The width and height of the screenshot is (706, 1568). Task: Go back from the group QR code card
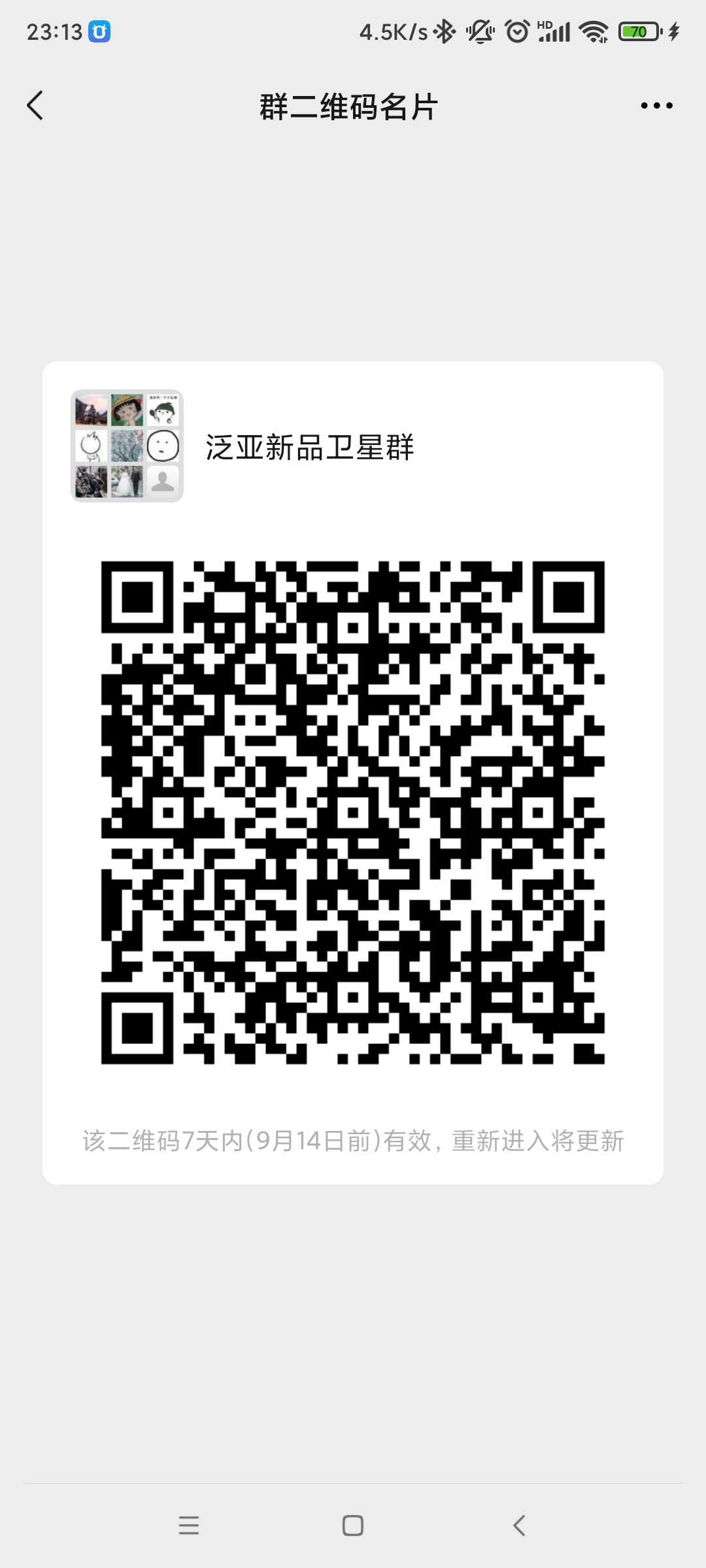click(x=35, y=106)
